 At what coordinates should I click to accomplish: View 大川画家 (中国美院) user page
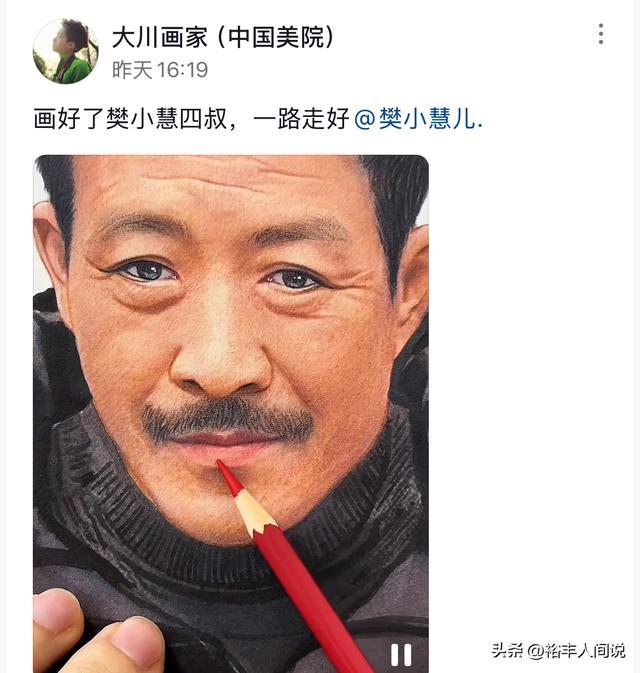(x=222, y=37)
